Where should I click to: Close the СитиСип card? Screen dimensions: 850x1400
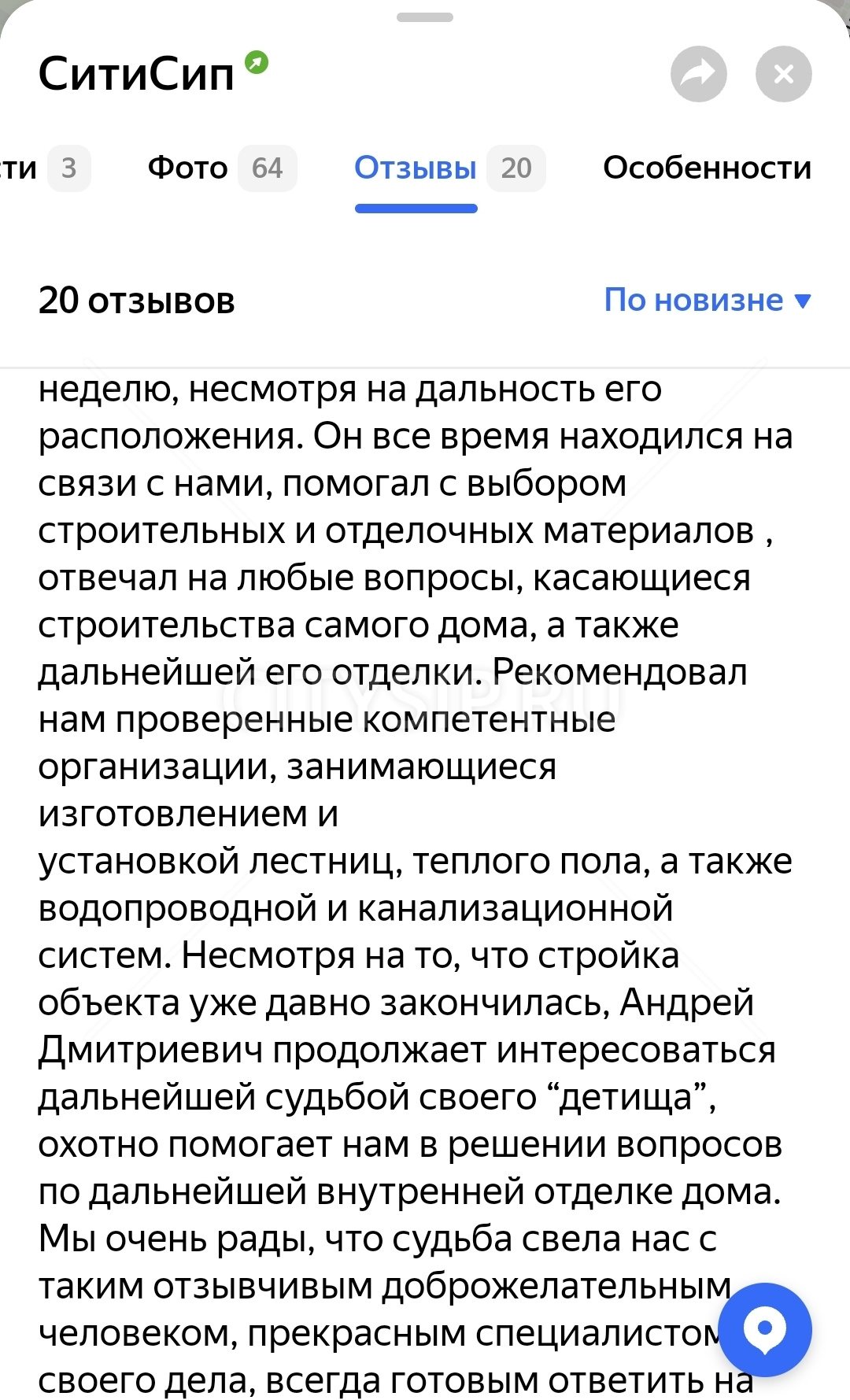click(783, 75)
